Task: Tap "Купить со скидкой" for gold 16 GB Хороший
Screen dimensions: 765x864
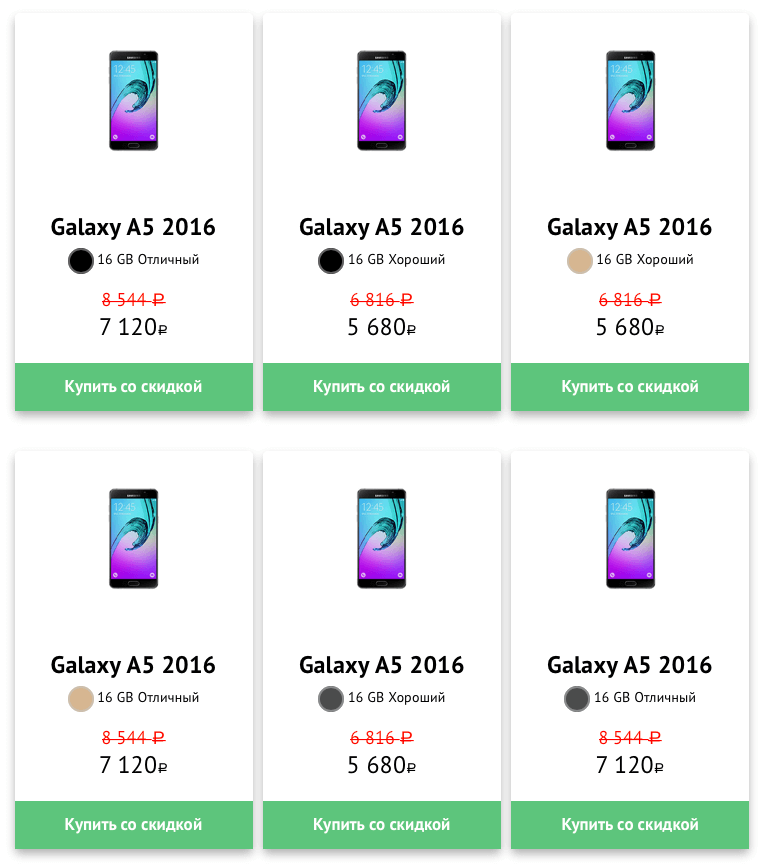Action: (x=630, y=387)
